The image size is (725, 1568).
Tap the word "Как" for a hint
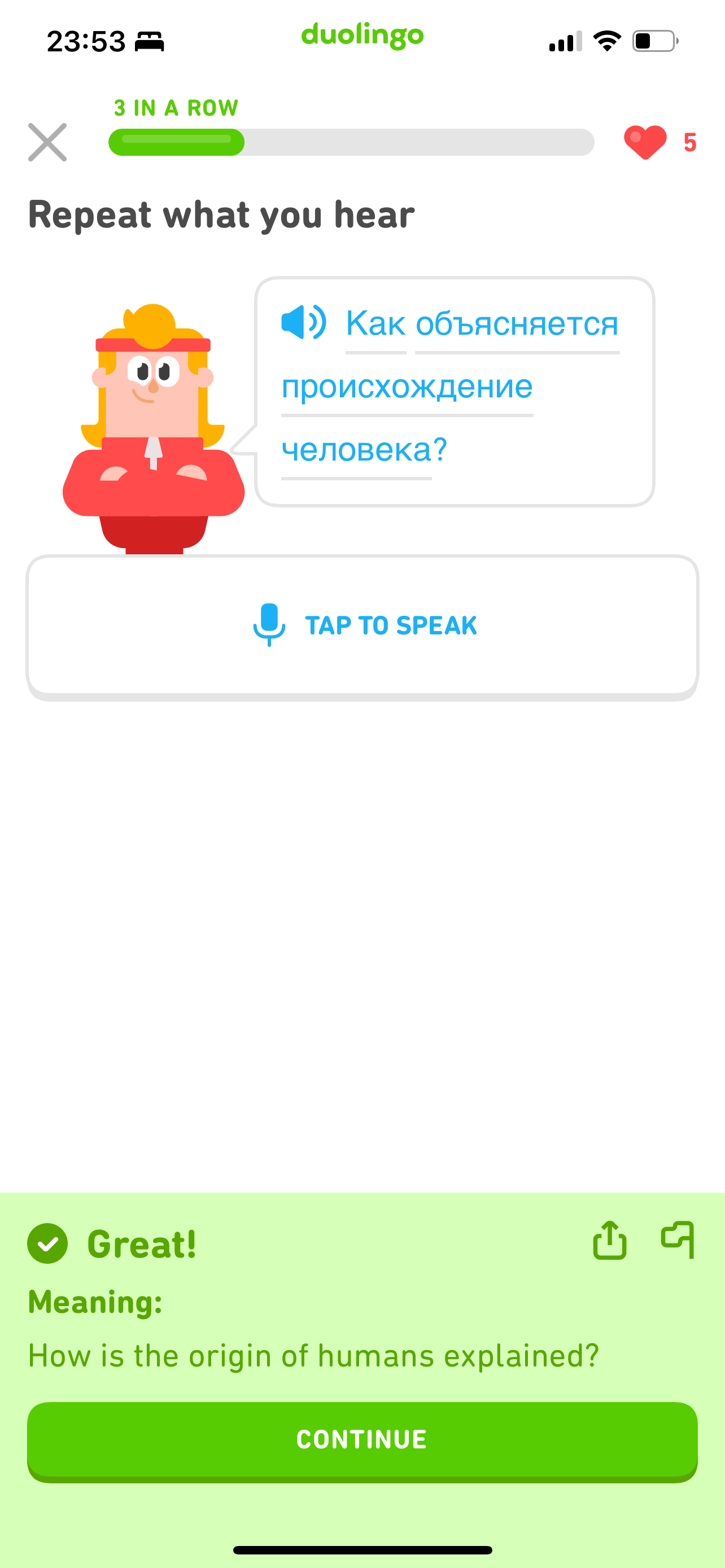click(375, 323)
